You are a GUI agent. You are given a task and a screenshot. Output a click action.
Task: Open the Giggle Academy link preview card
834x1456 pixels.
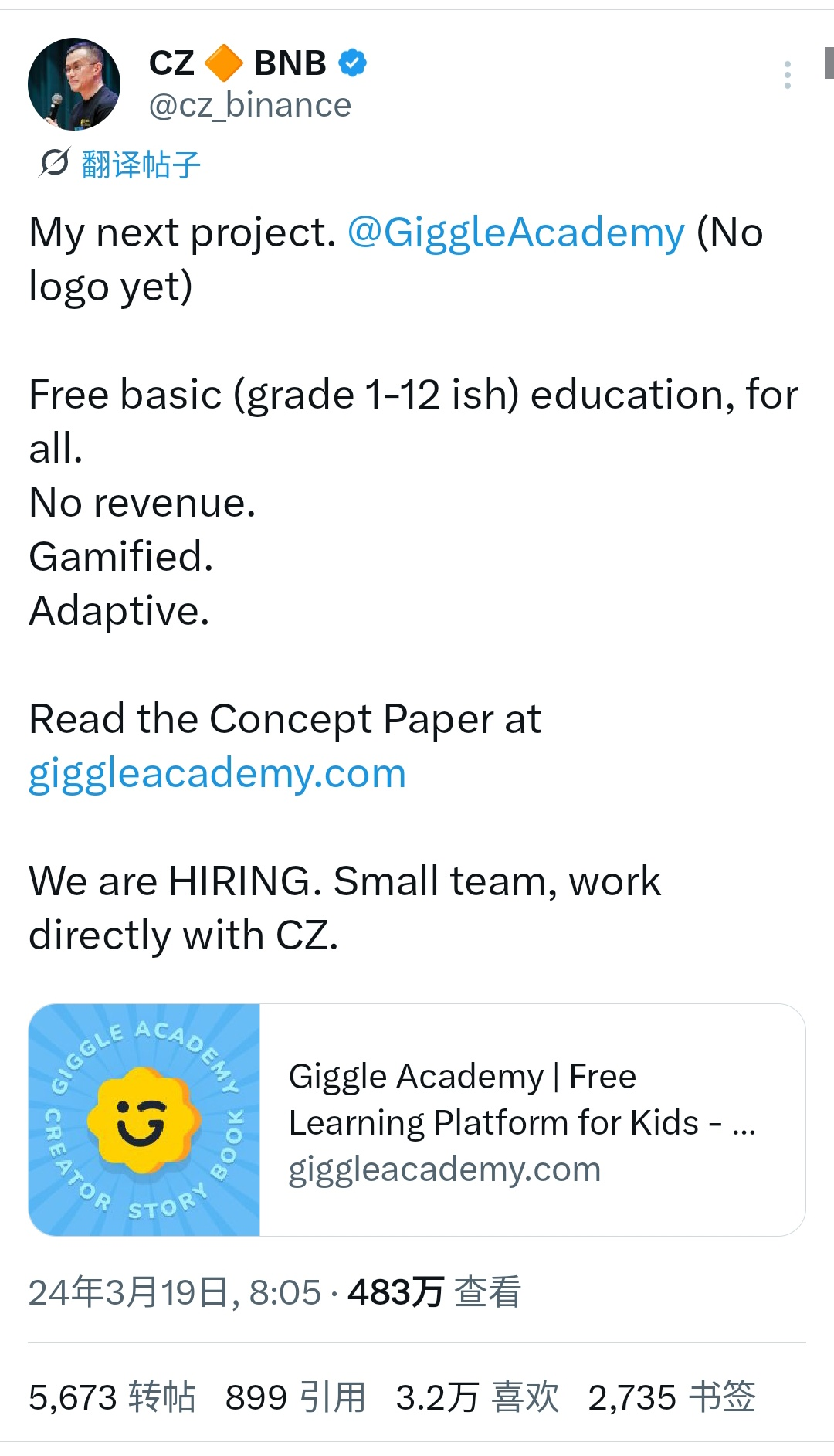[417, 1119]
